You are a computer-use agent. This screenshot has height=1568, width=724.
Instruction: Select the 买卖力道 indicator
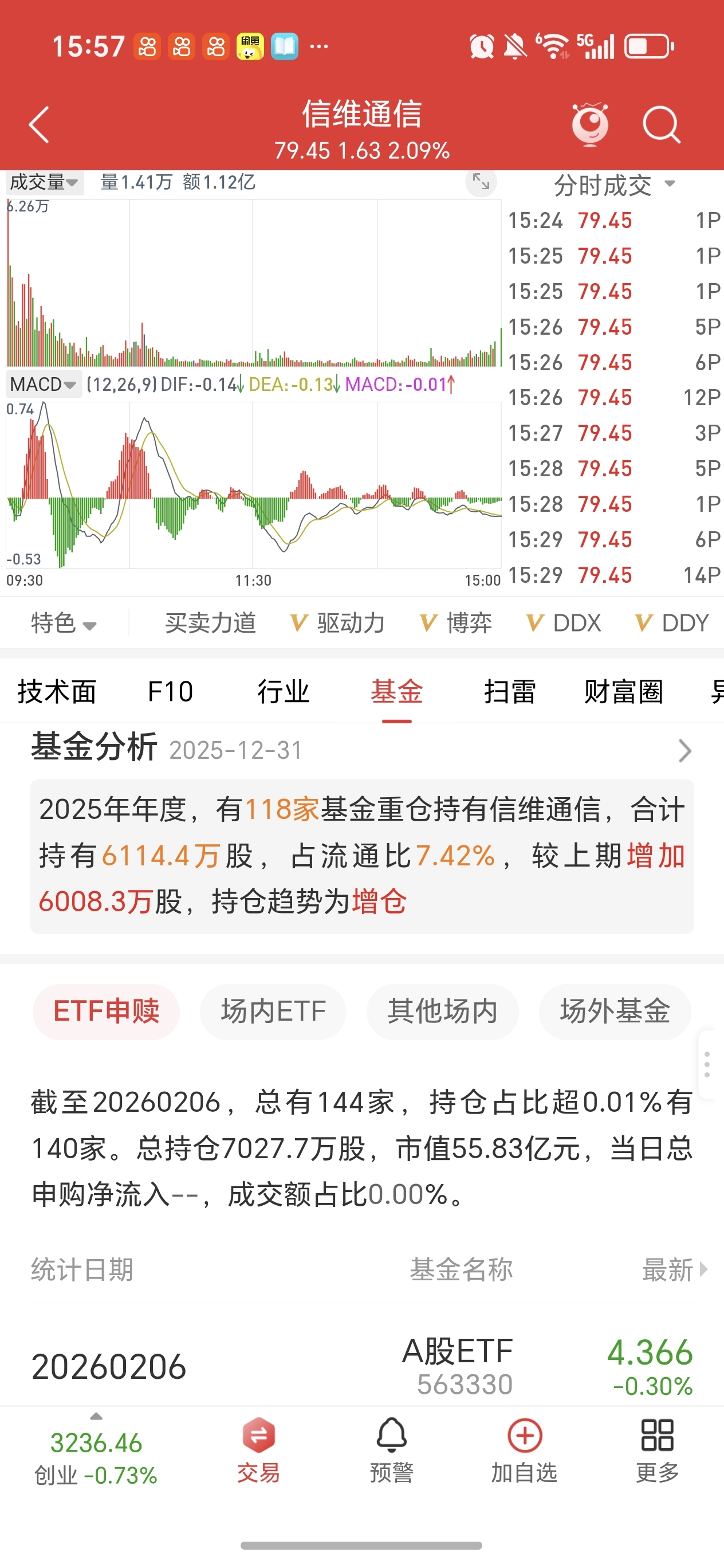(211, 624)
